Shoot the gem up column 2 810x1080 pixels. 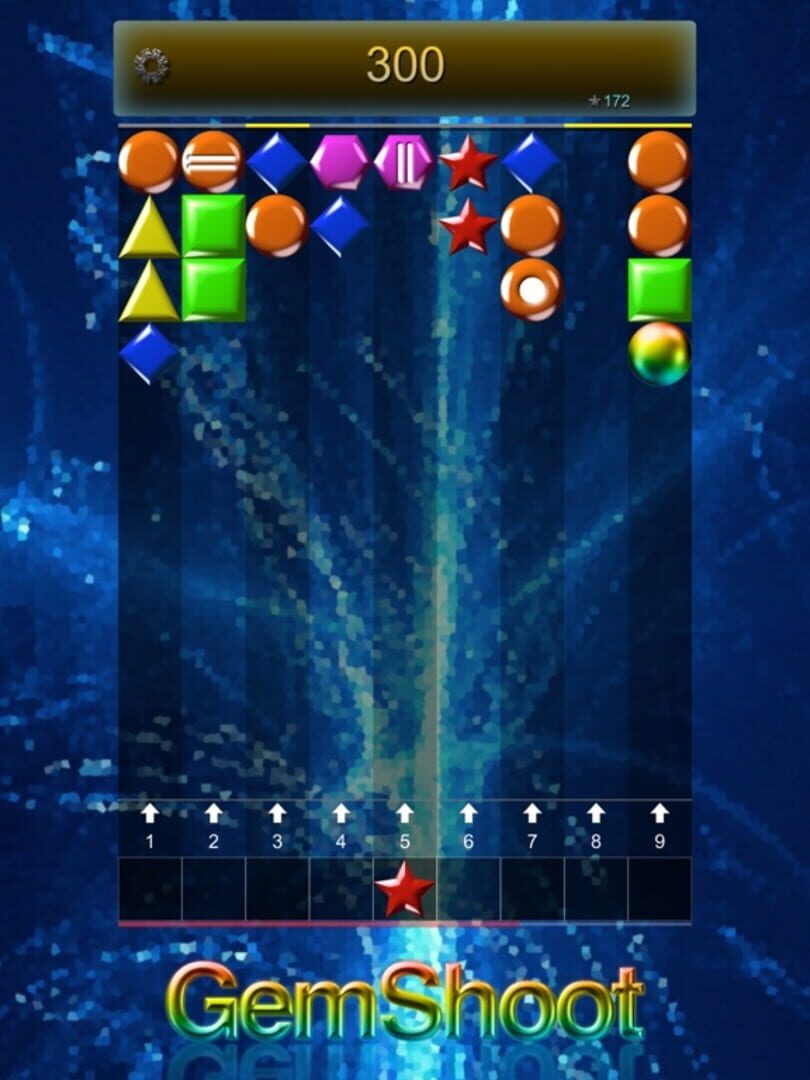click(x=213, y=825)
